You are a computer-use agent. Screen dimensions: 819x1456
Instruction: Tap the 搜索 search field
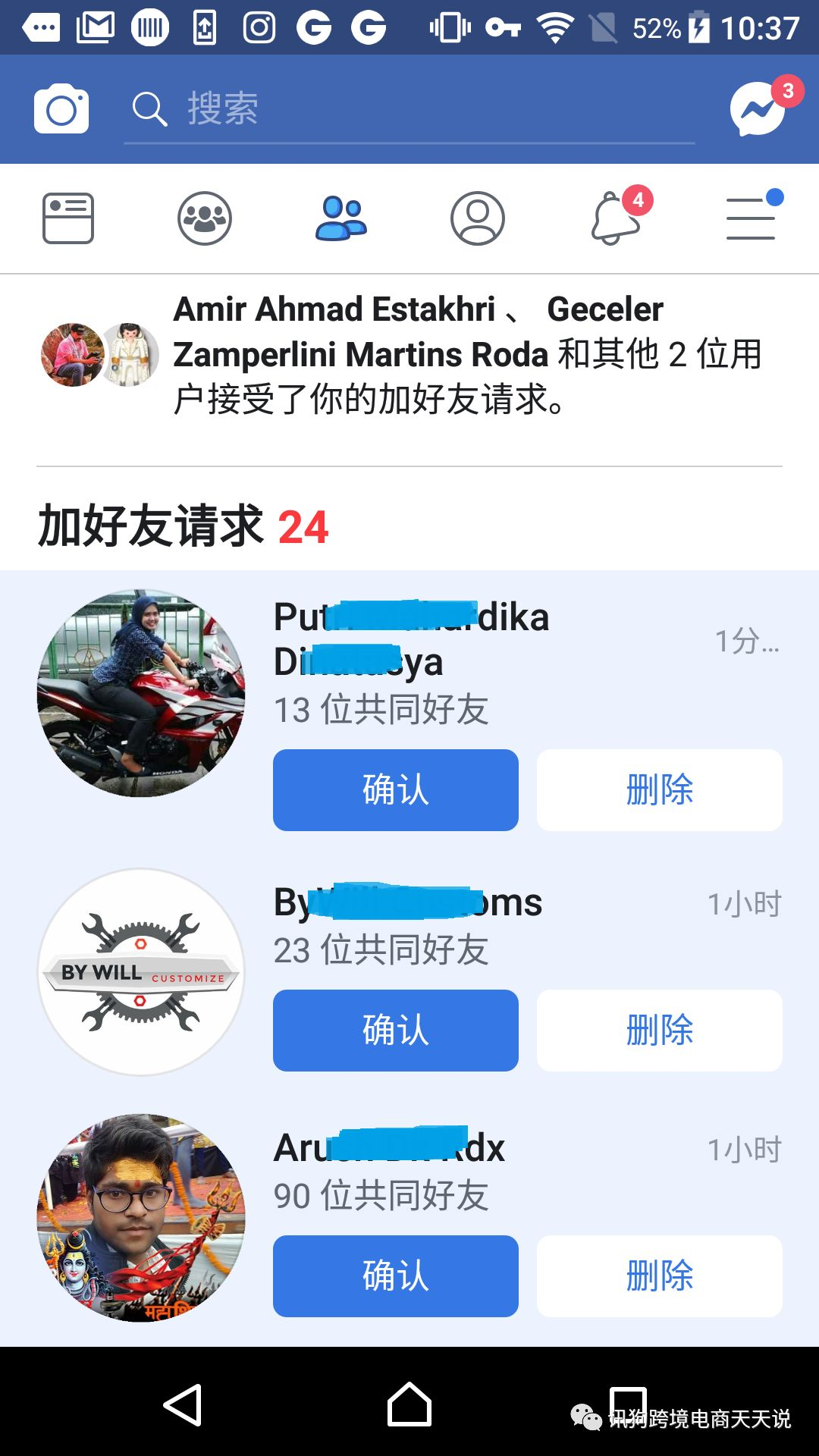point(409,109)
